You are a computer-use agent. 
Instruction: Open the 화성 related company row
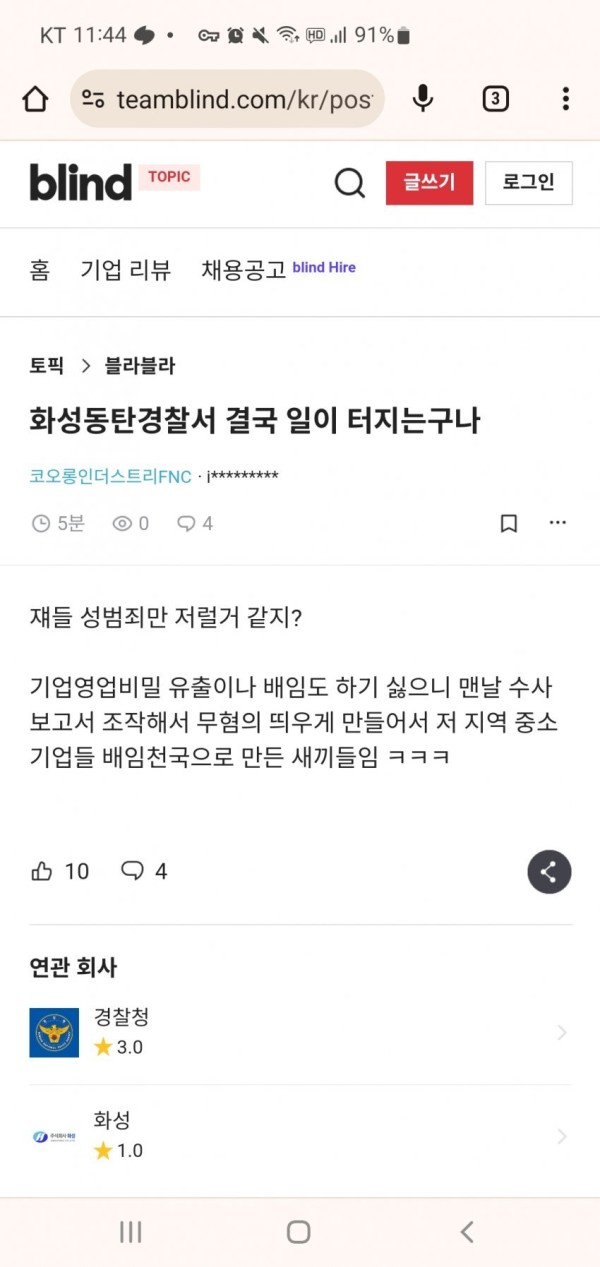pyautogui.click(x=300, y=1135)
